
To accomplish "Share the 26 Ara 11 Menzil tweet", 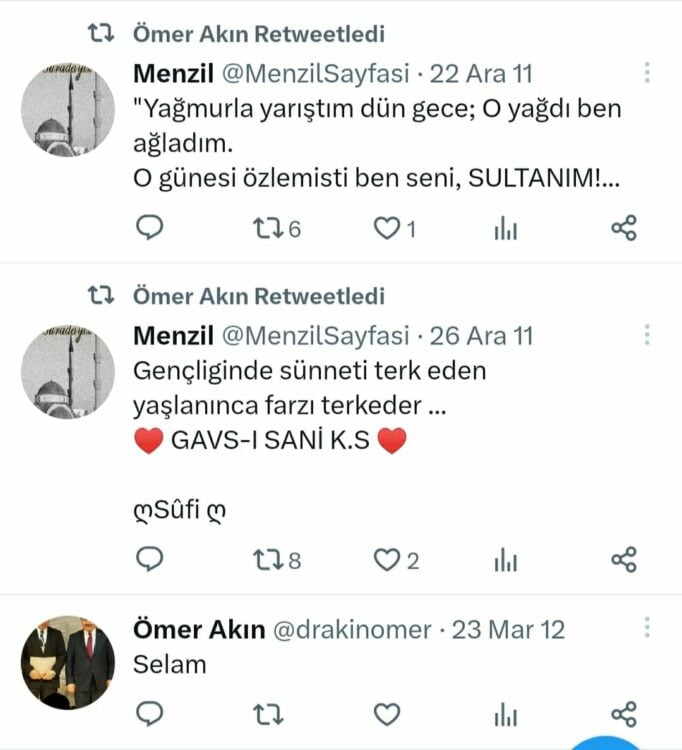I will point(623,560).
